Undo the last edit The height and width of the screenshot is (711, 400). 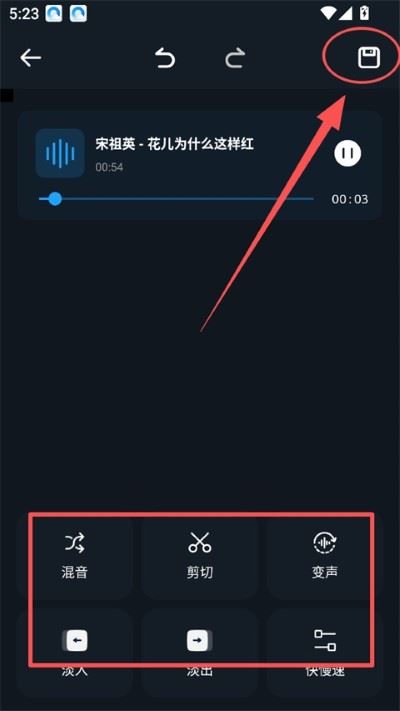coord(165,58)
